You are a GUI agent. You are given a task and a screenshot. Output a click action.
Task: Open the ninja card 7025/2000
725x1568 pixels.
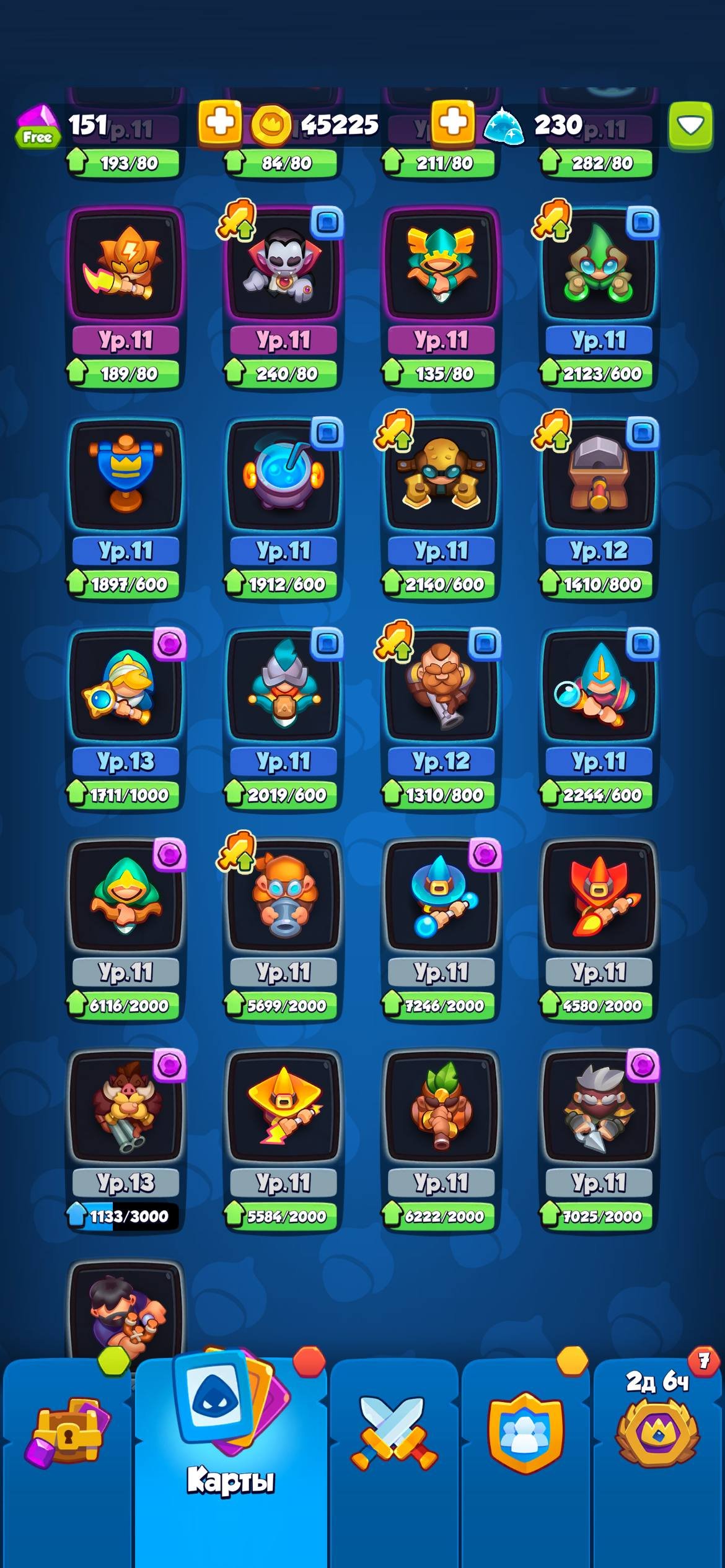(599, 1107)
